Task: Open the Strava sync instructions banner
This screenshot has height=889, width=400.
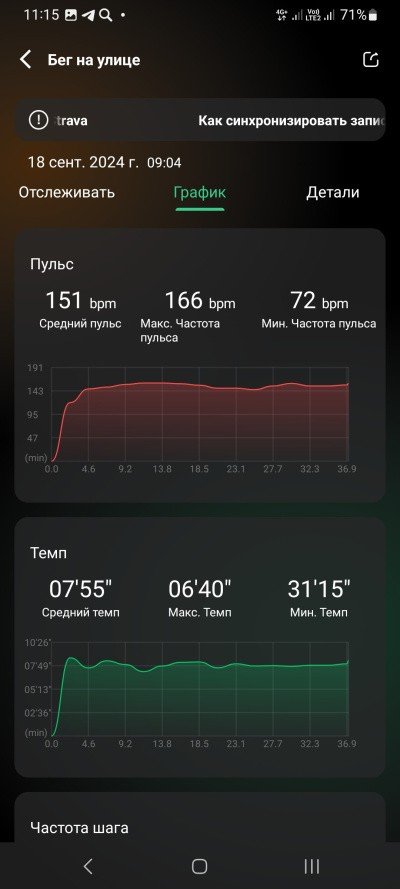Action: click(200, 120)
